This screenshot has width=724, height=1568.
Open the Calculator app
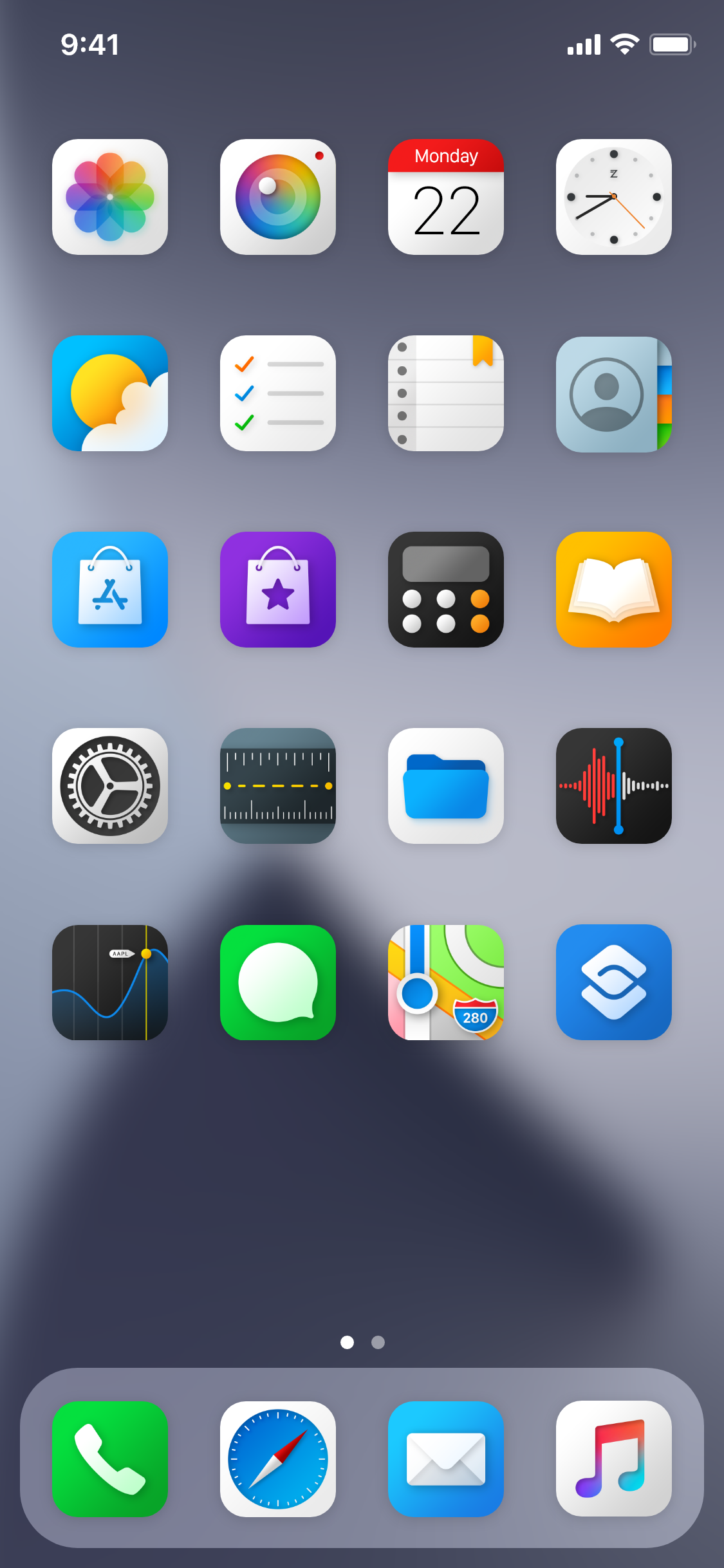tap(446, 590)
